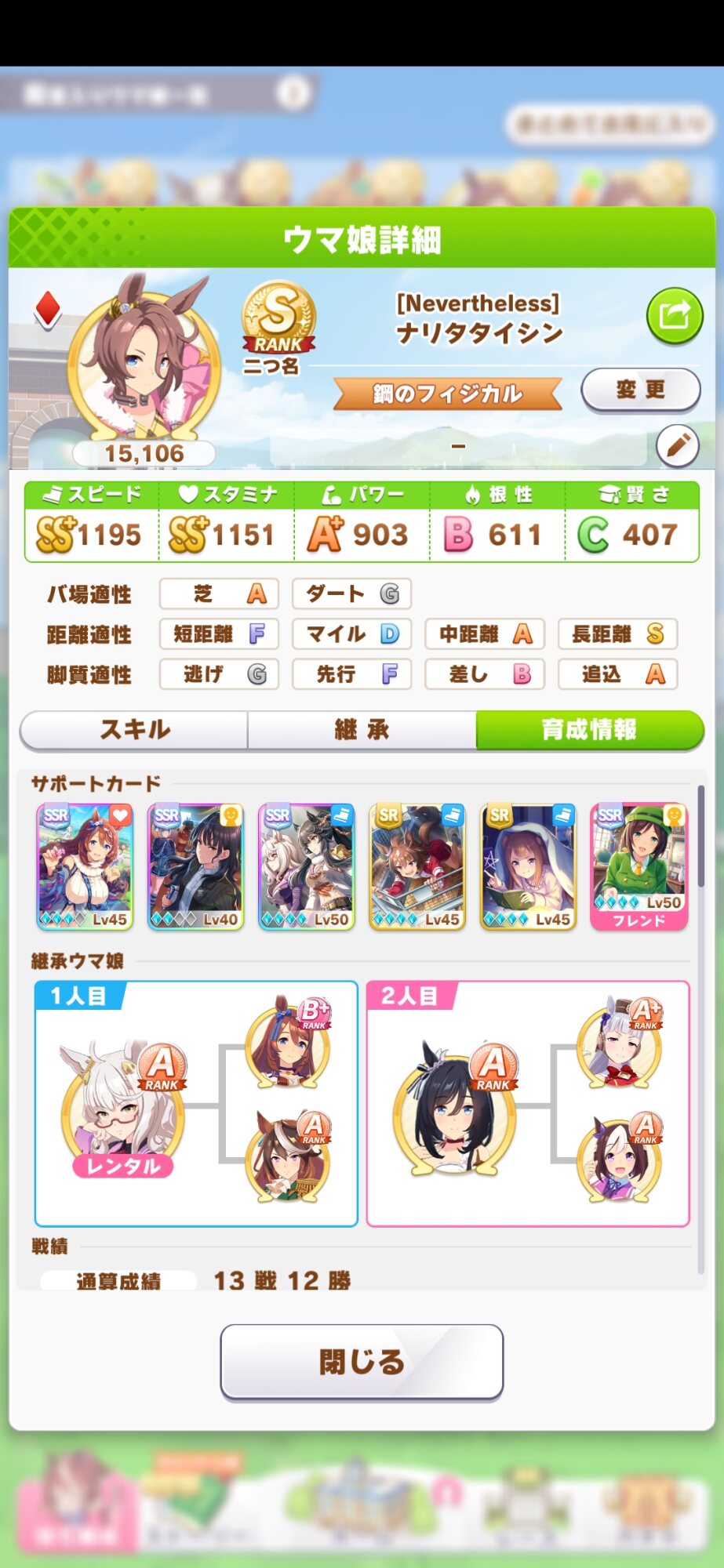Select the 育成情報 tab

(590, 730)
